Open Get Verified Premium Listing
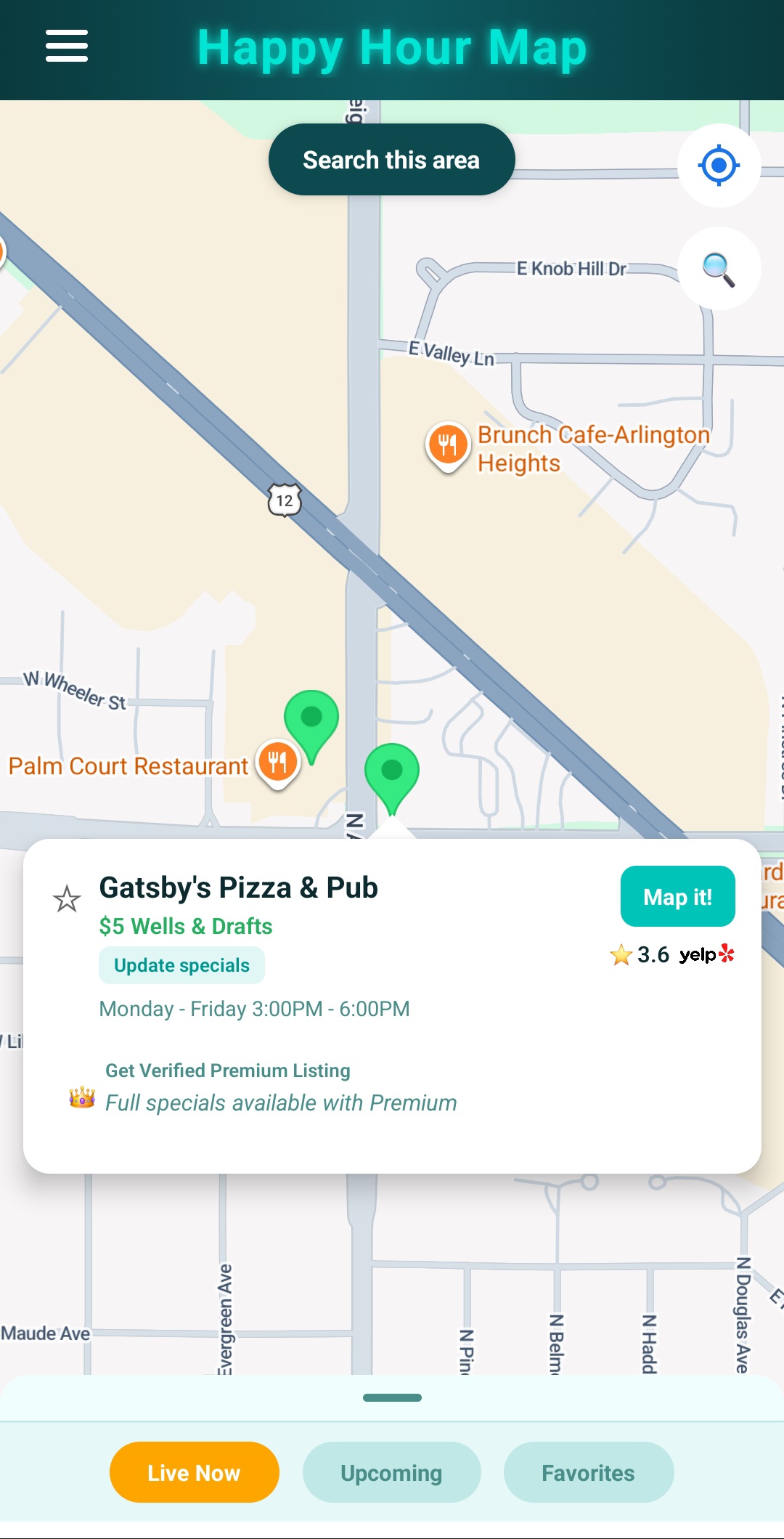 [227, 1071]
